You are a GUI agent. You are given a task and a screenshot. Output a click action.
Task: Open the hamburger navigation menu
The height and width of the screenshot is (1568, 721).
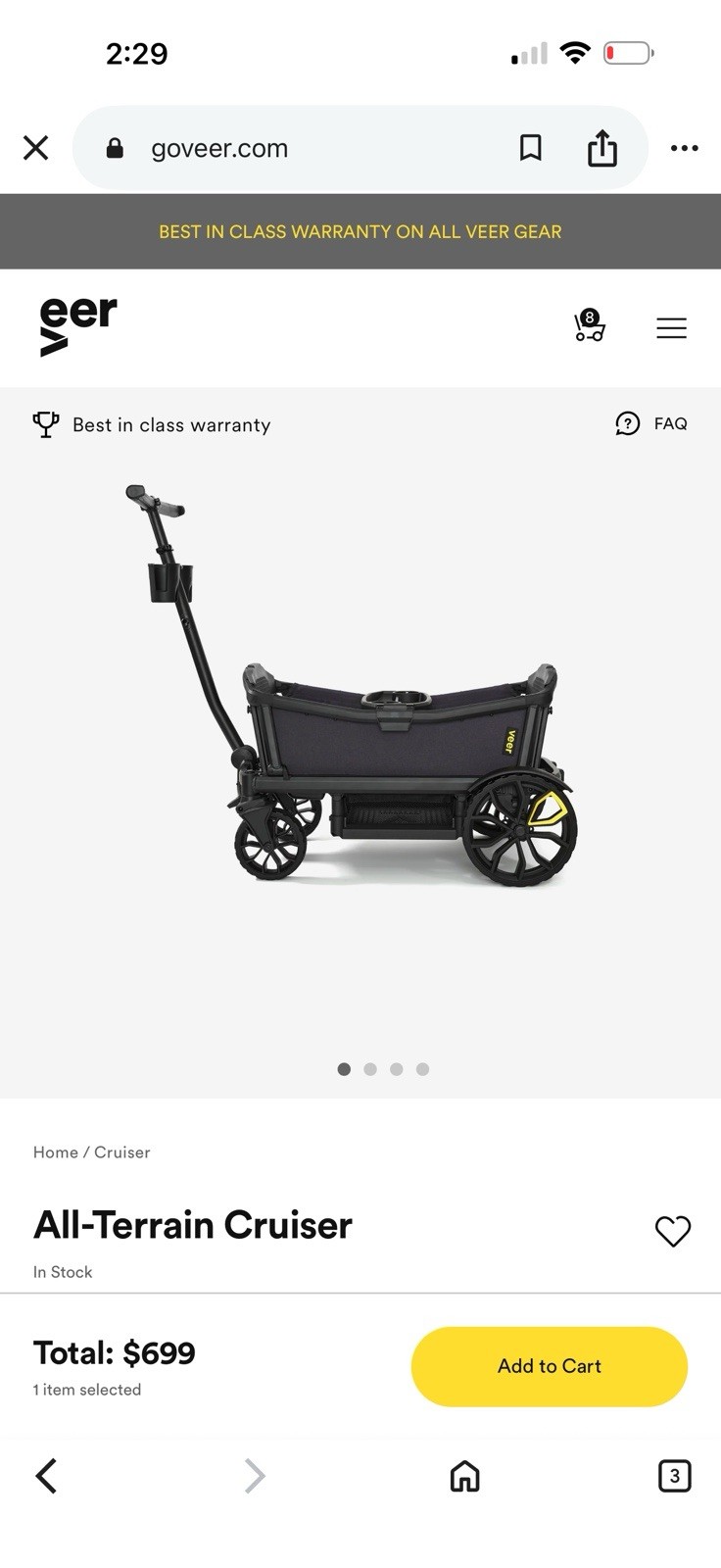pyautogui.click(x=672, y=327)
